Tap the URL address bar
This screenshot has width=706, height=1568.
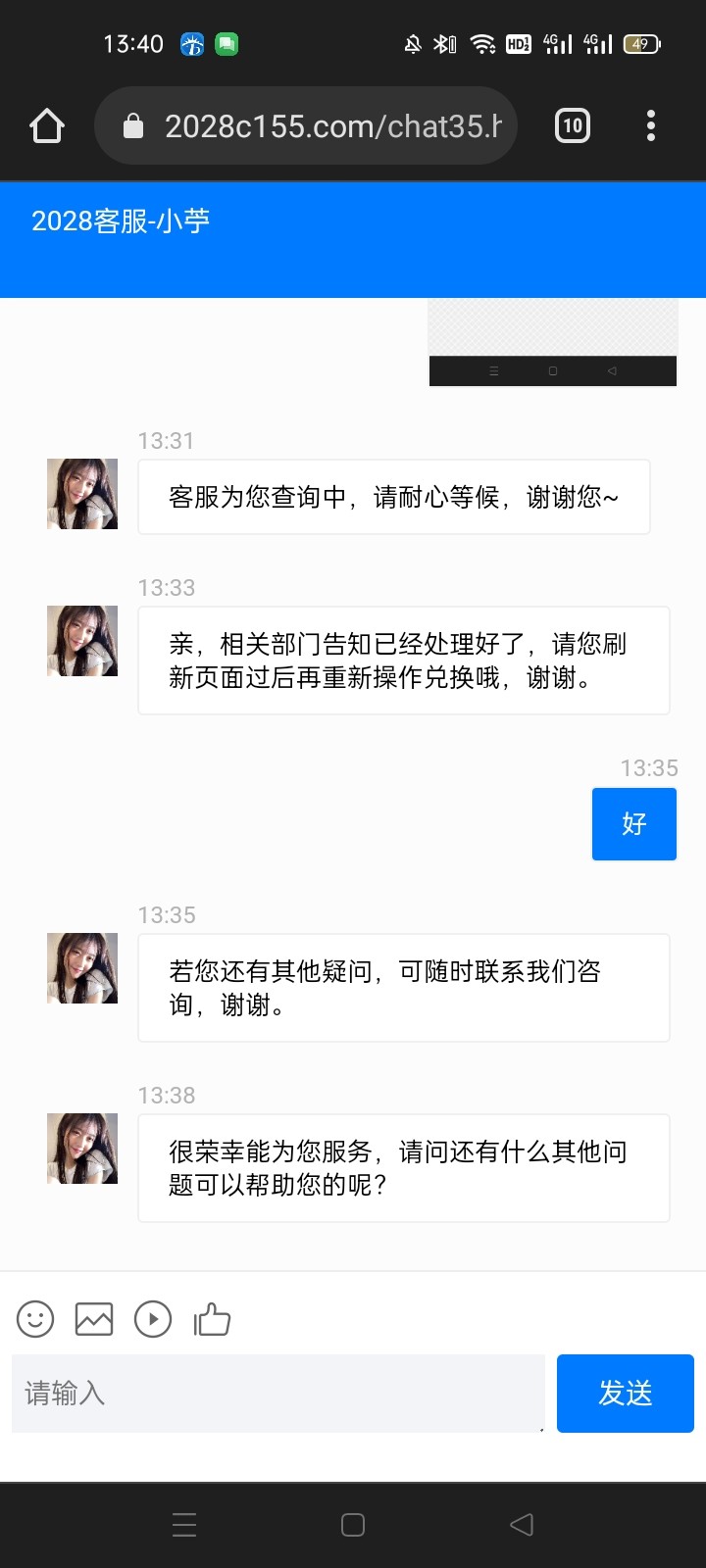pyautogui.click(x=306, y=126)
